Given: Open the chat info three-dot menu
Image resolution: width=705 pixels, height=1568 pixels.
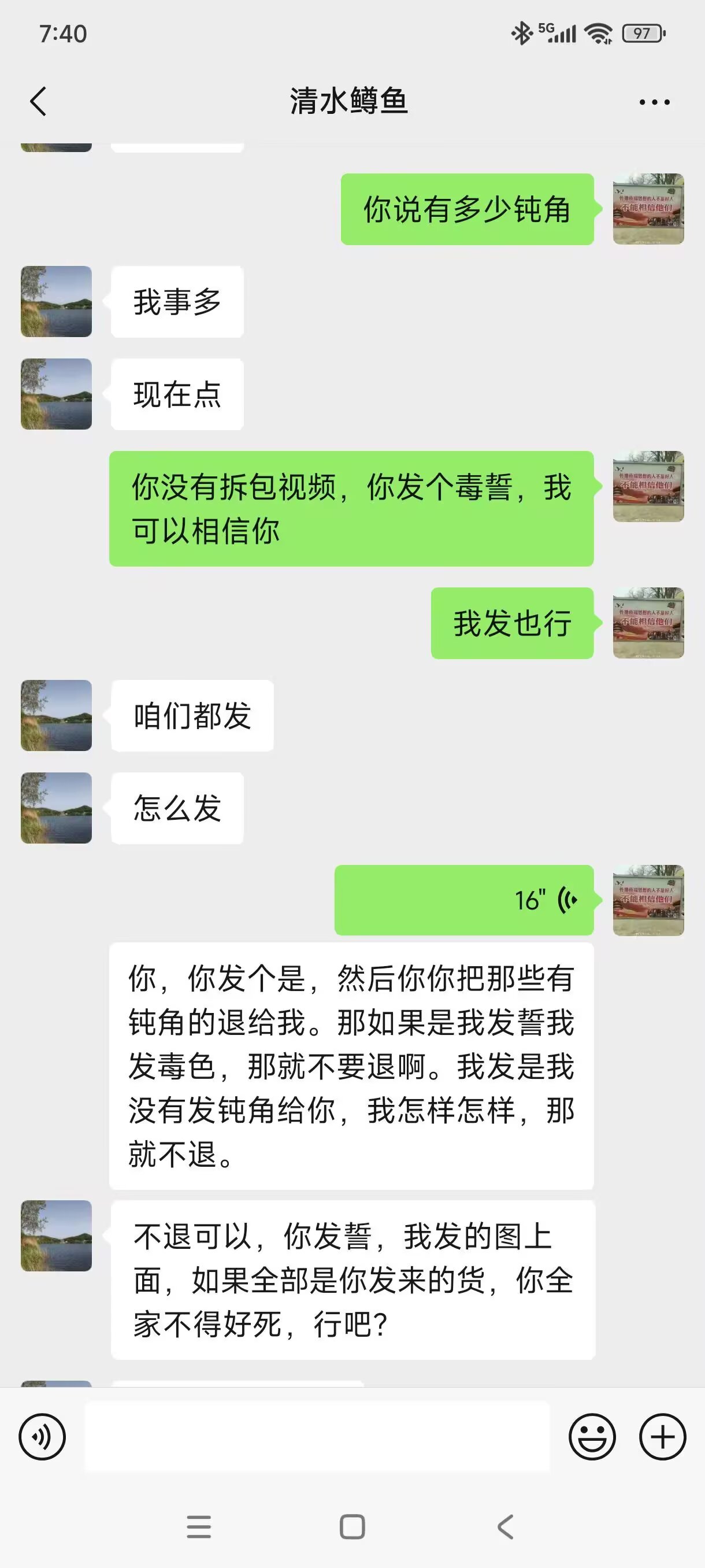Looking at the screenshot, I should click(x=654, y=102).
